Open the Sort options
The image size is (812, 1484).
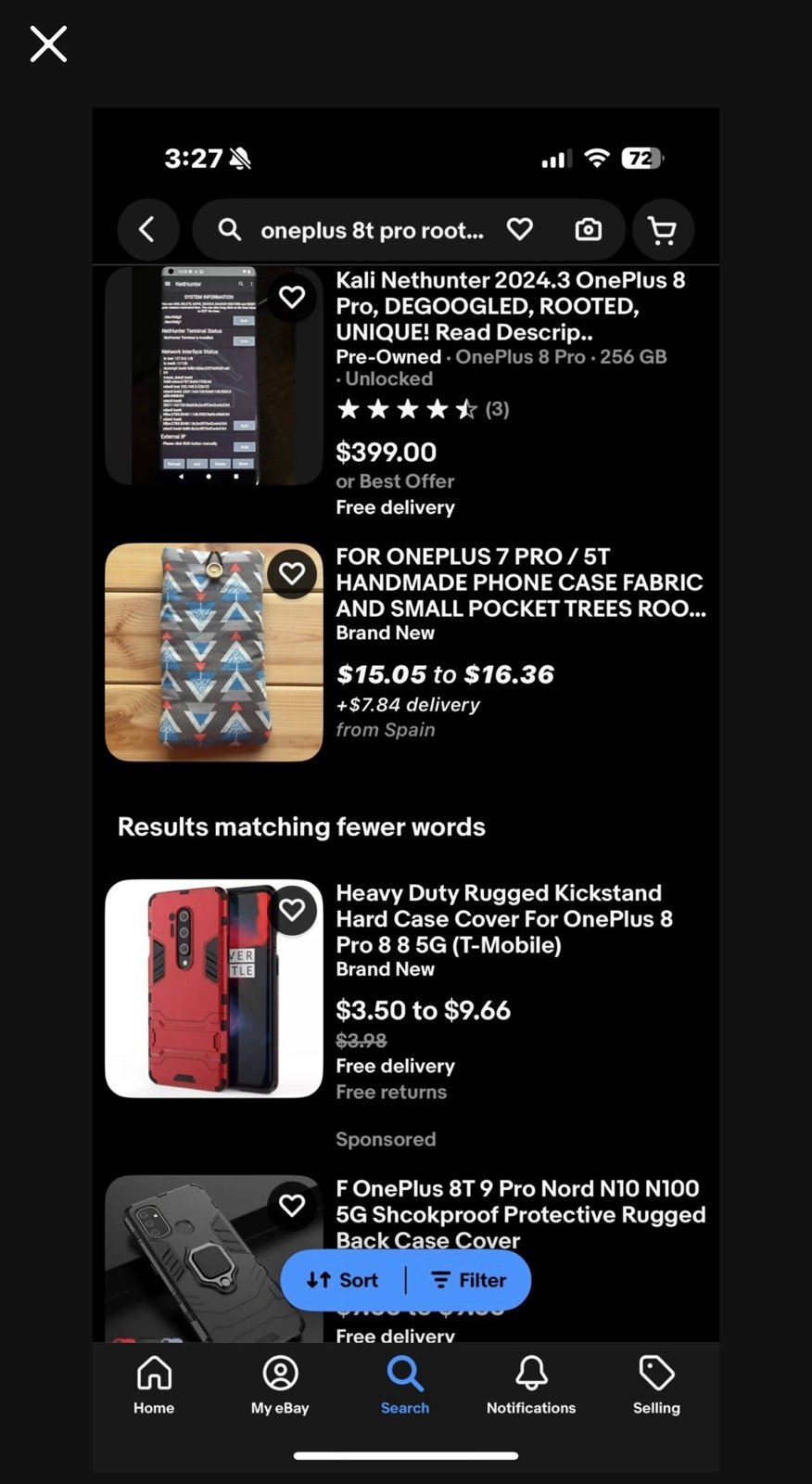[343, 1280]
